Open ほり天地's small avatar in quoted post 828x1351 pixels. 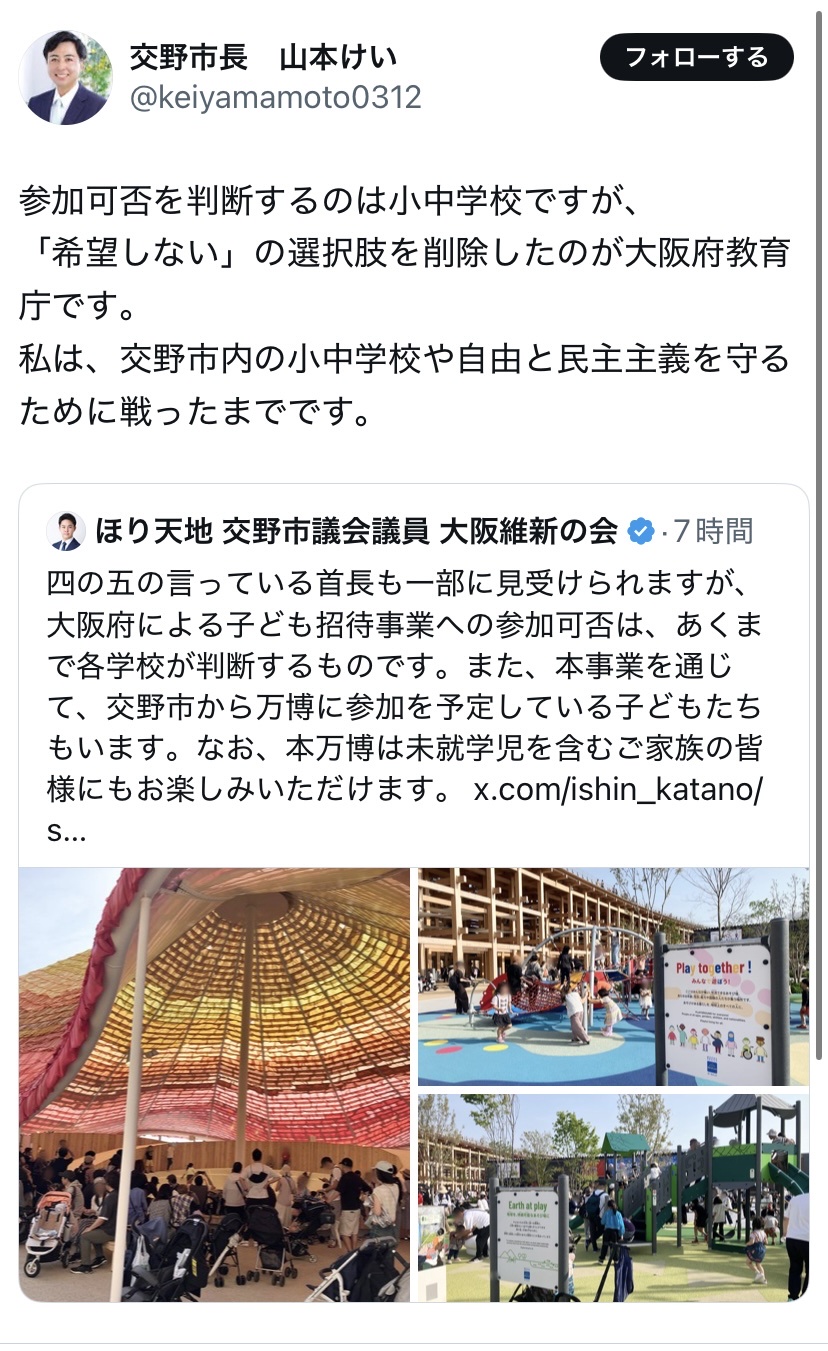point(66,531)
